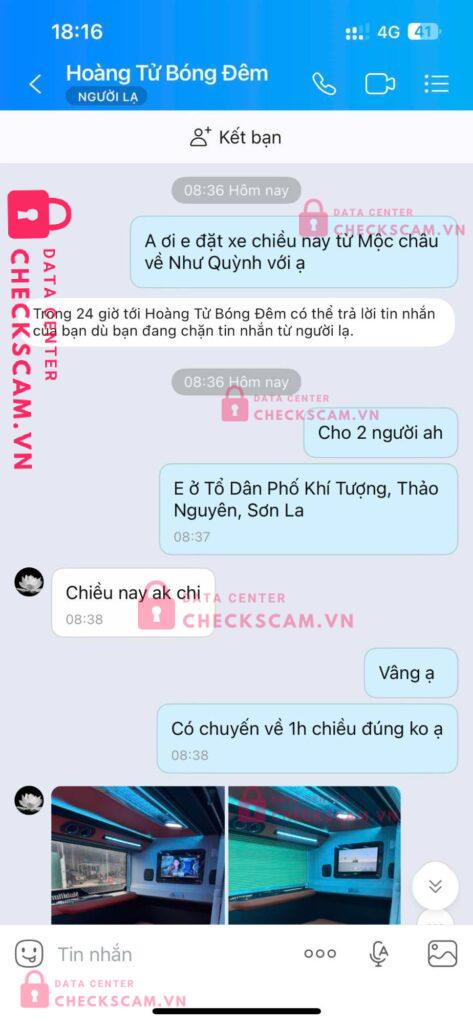Open the first bus interior photo
Screen dimensions: 473x1024
[138, 855]
